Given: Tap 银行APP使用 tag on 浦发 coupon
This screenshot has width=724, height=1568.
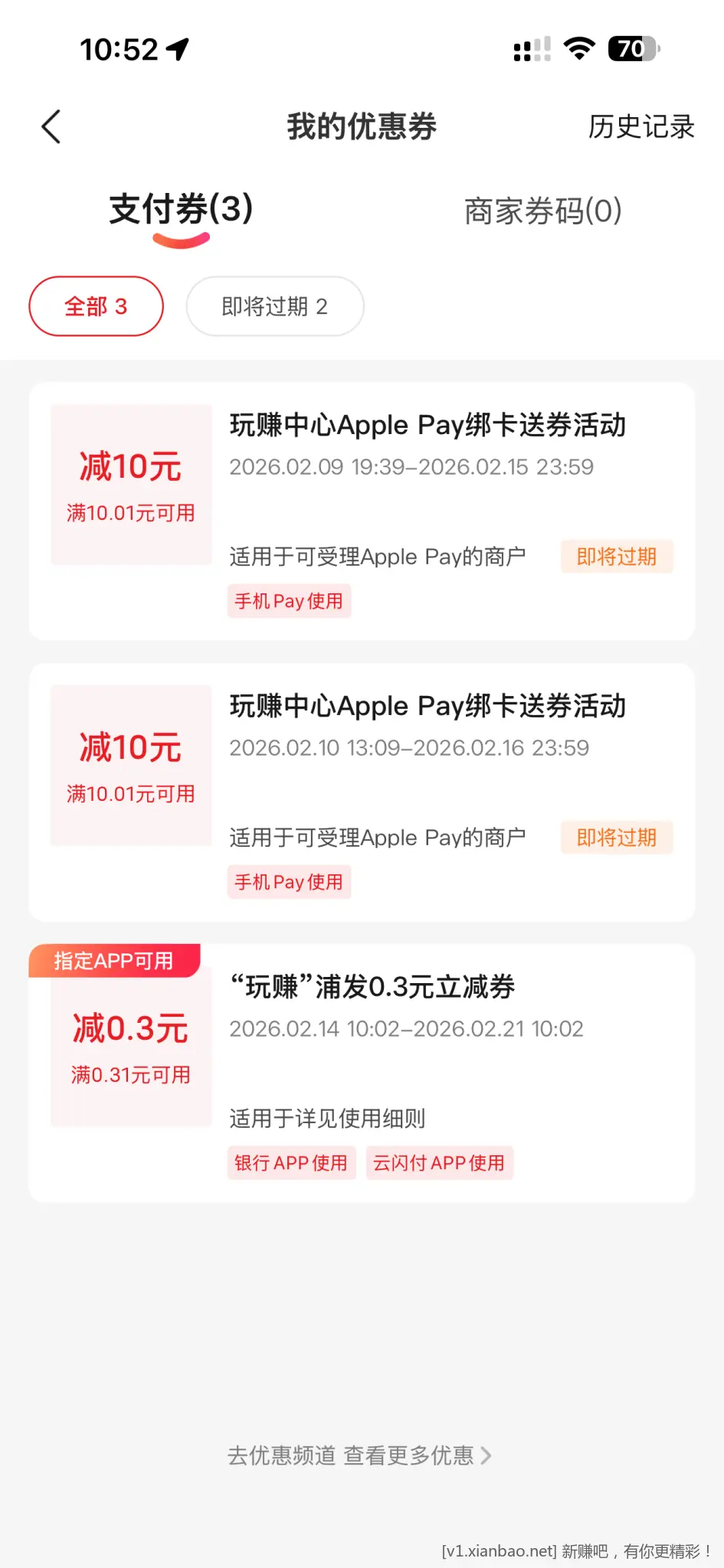Looking at the screenshot, I should pos(291,1163).
